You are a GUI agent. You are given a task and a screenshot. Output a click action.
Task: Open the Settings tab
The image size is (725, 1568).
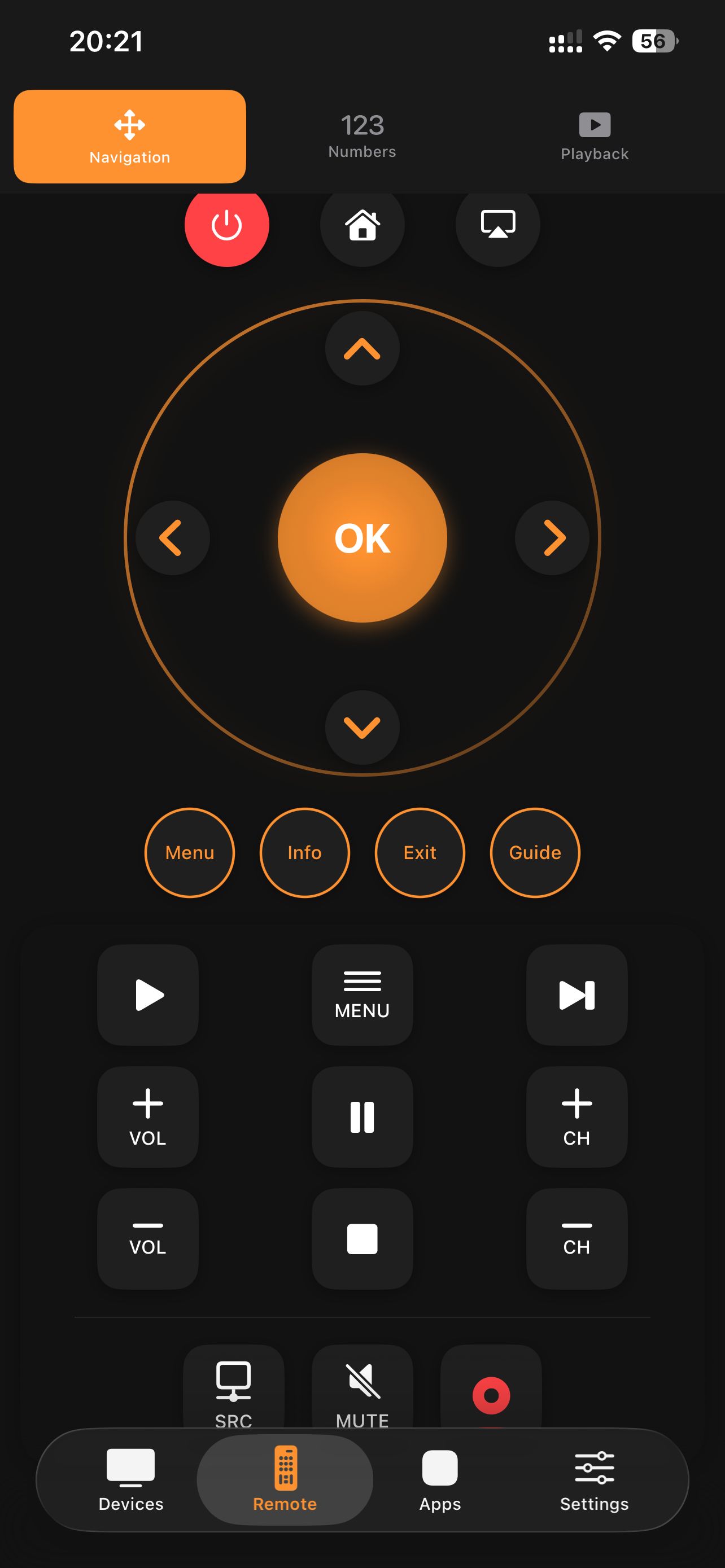click(594, 1479)
